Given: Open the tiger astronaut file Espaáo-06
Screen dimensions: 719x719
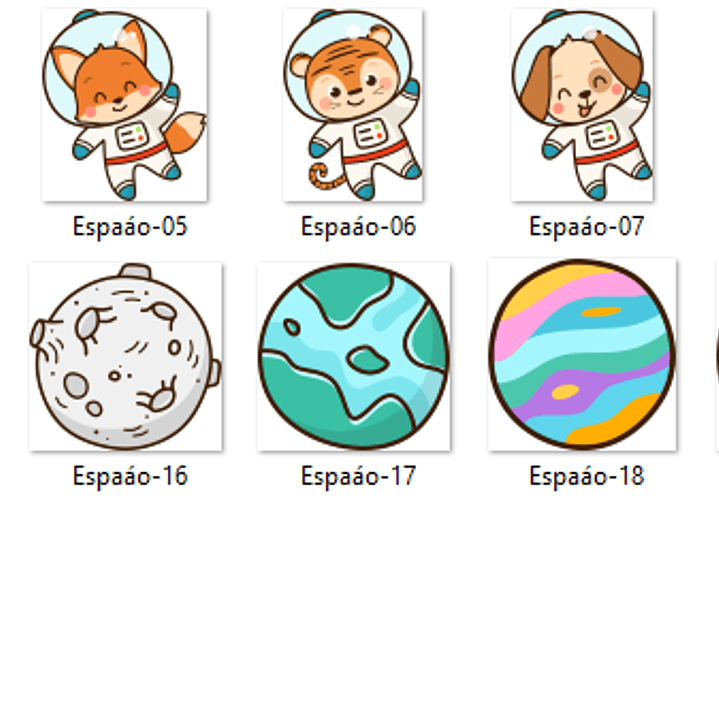Looking at the screenshot, I should point(353,105).
